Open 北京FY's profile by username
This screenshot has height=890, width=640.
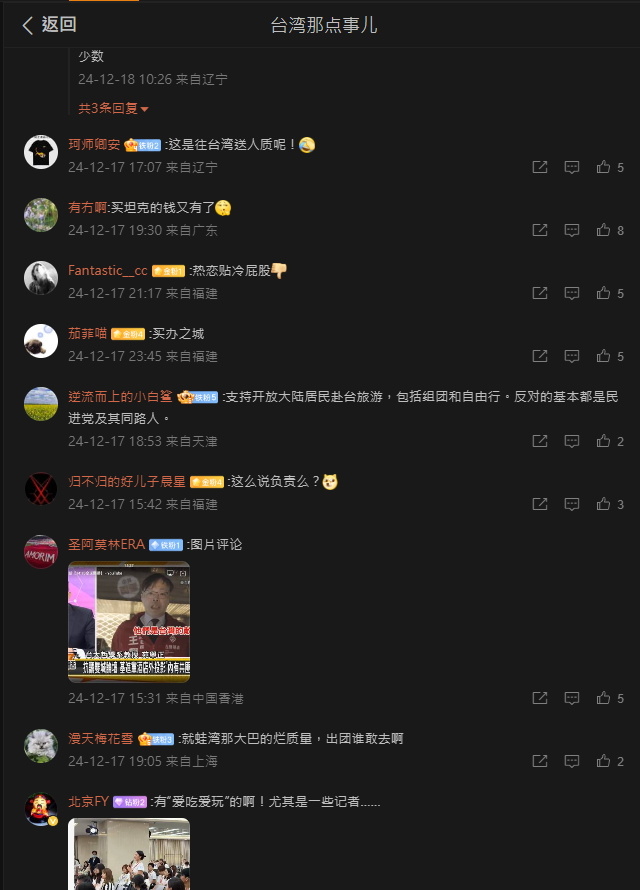click(x=87, y=801)
